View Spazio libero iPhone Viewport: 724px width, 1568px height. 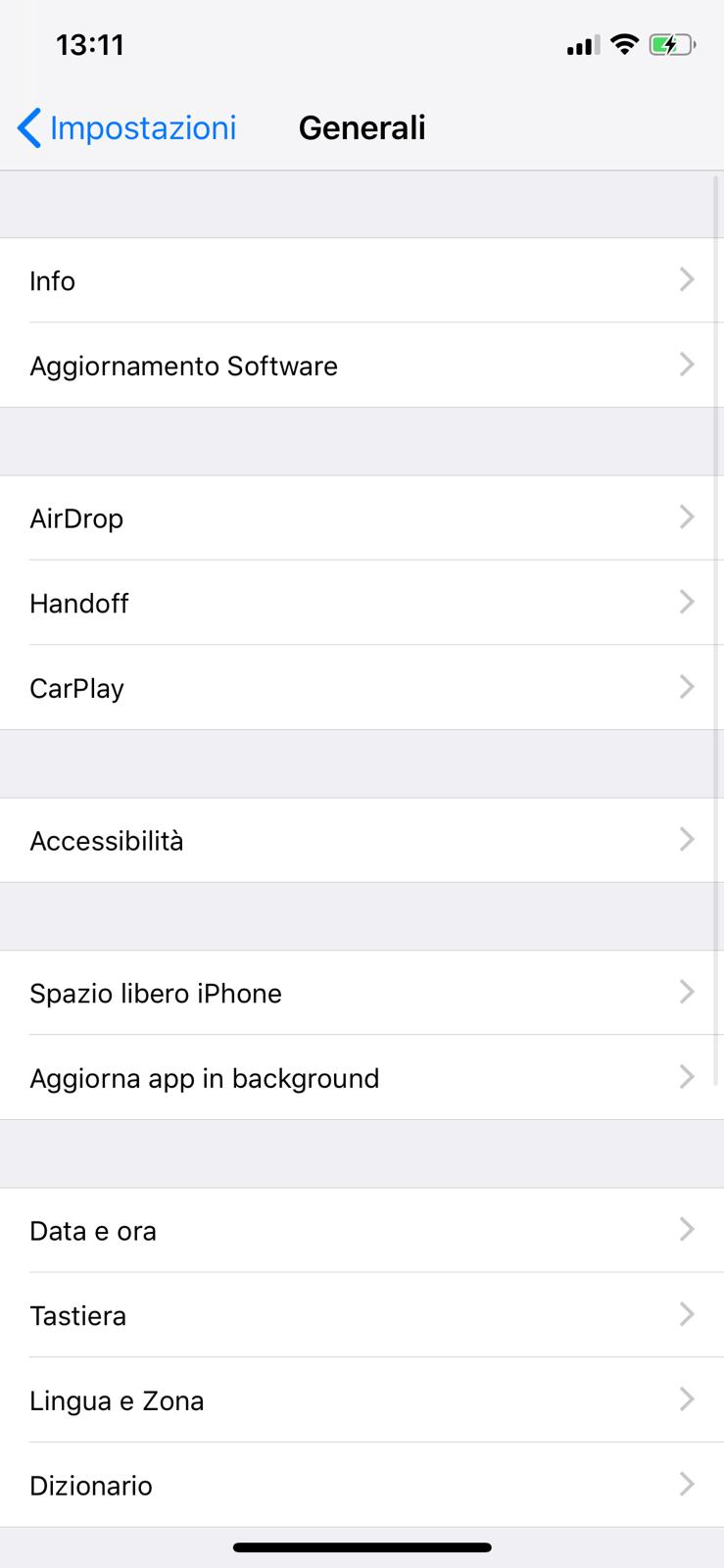[362, 994]
